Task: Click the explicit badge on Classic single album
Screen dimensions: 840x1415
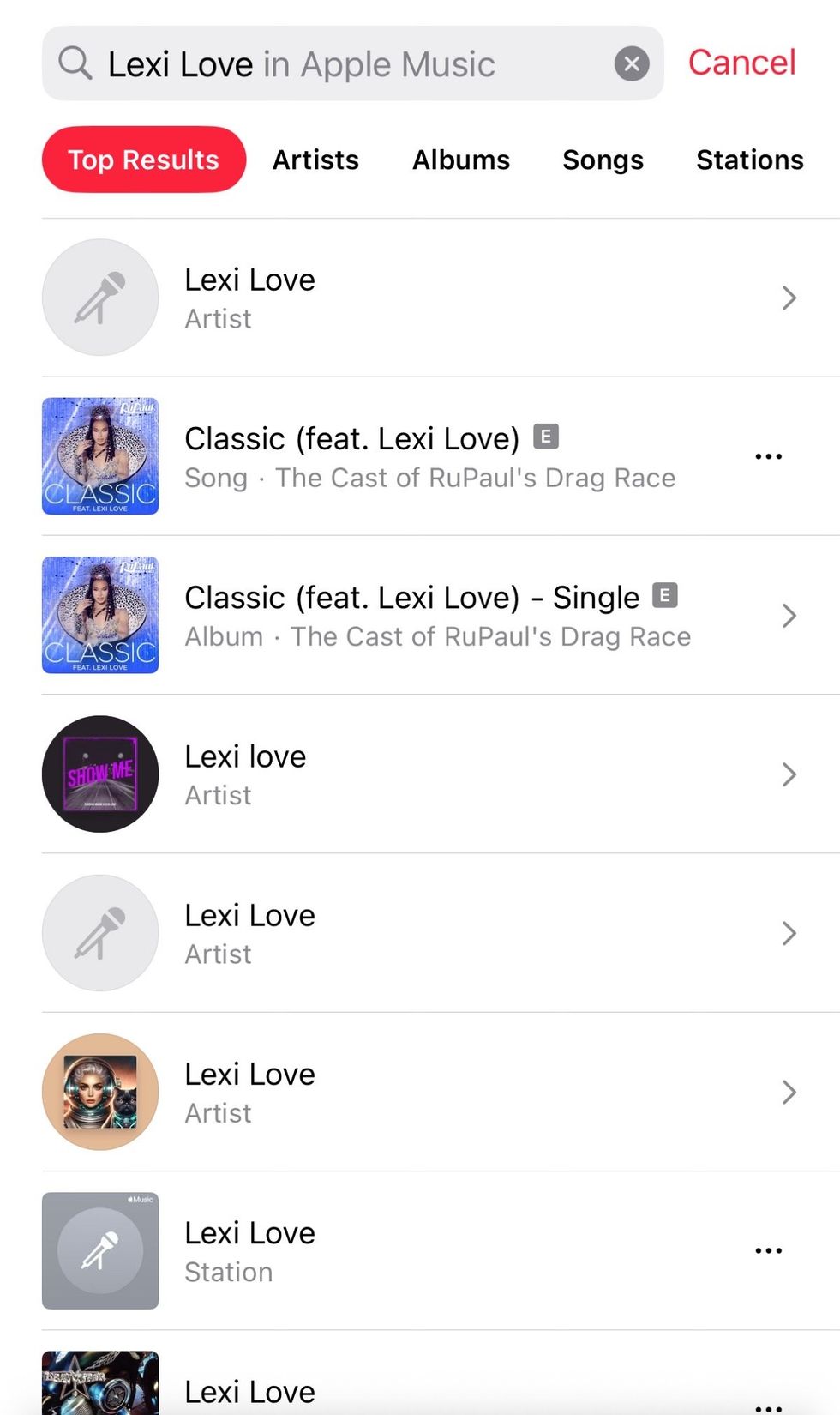Action: (x=666, y=594)
